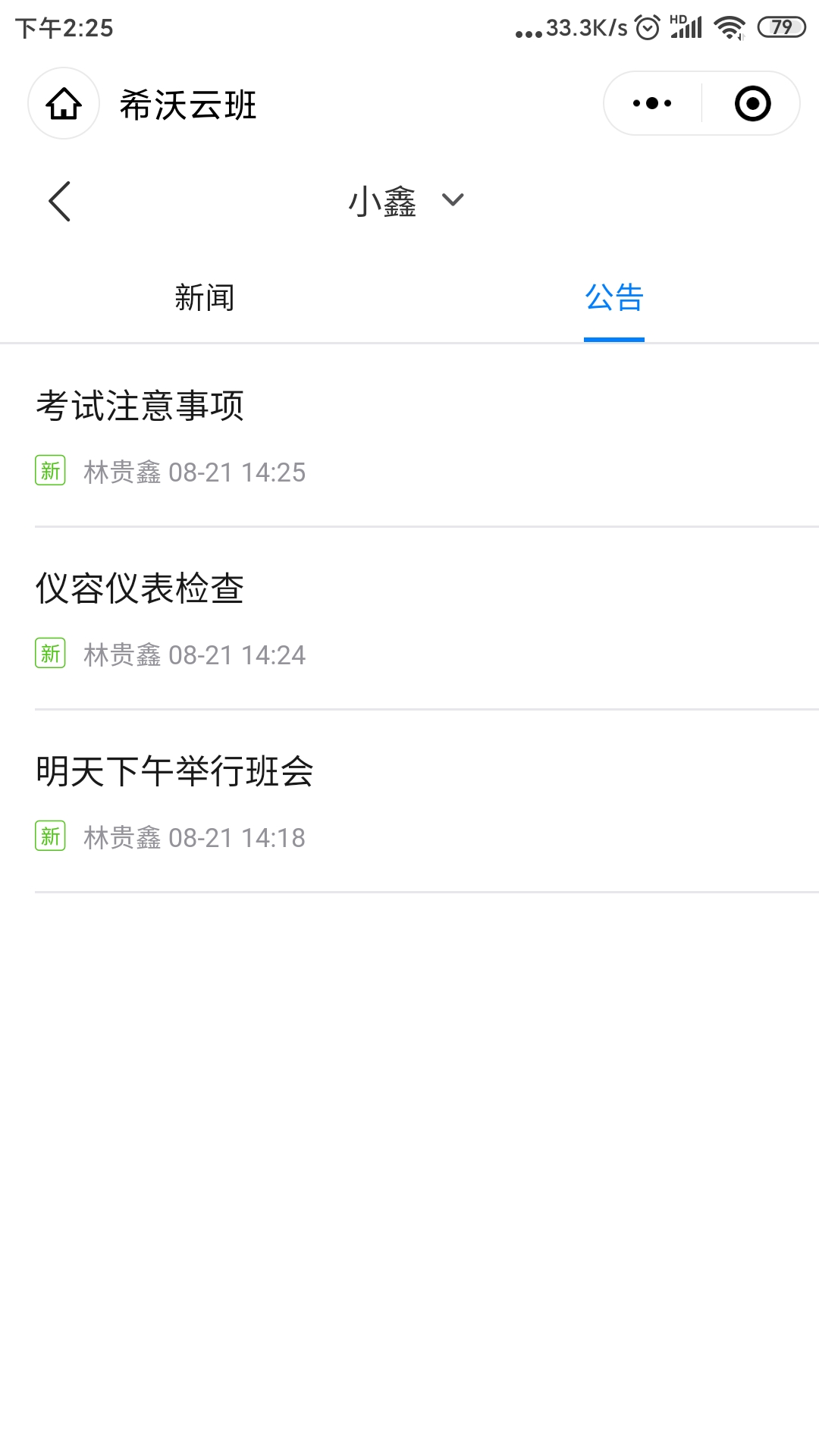Open the mini program three-dot menu
Image resolution: width=819 pixels, height=1456 pixels.
(652, 103)
